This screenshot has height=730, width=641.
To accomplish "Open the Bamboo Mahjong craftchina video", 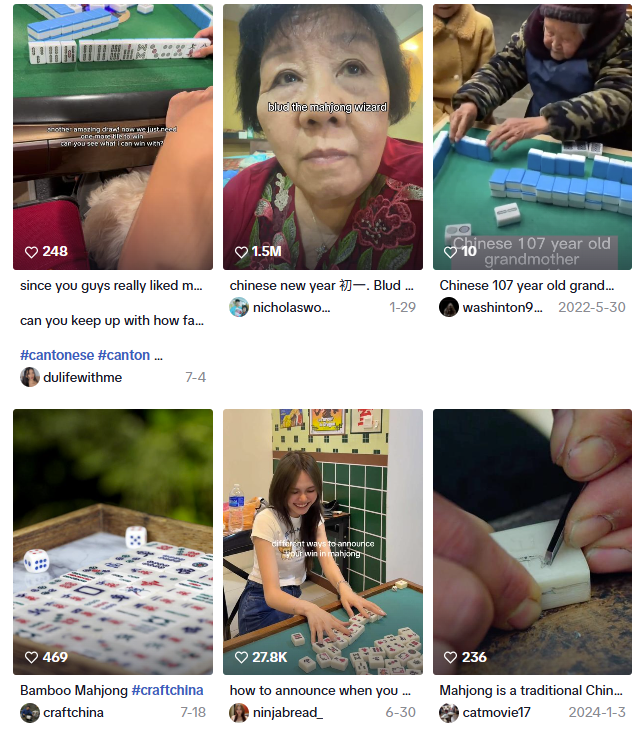I will pos(112,541).
